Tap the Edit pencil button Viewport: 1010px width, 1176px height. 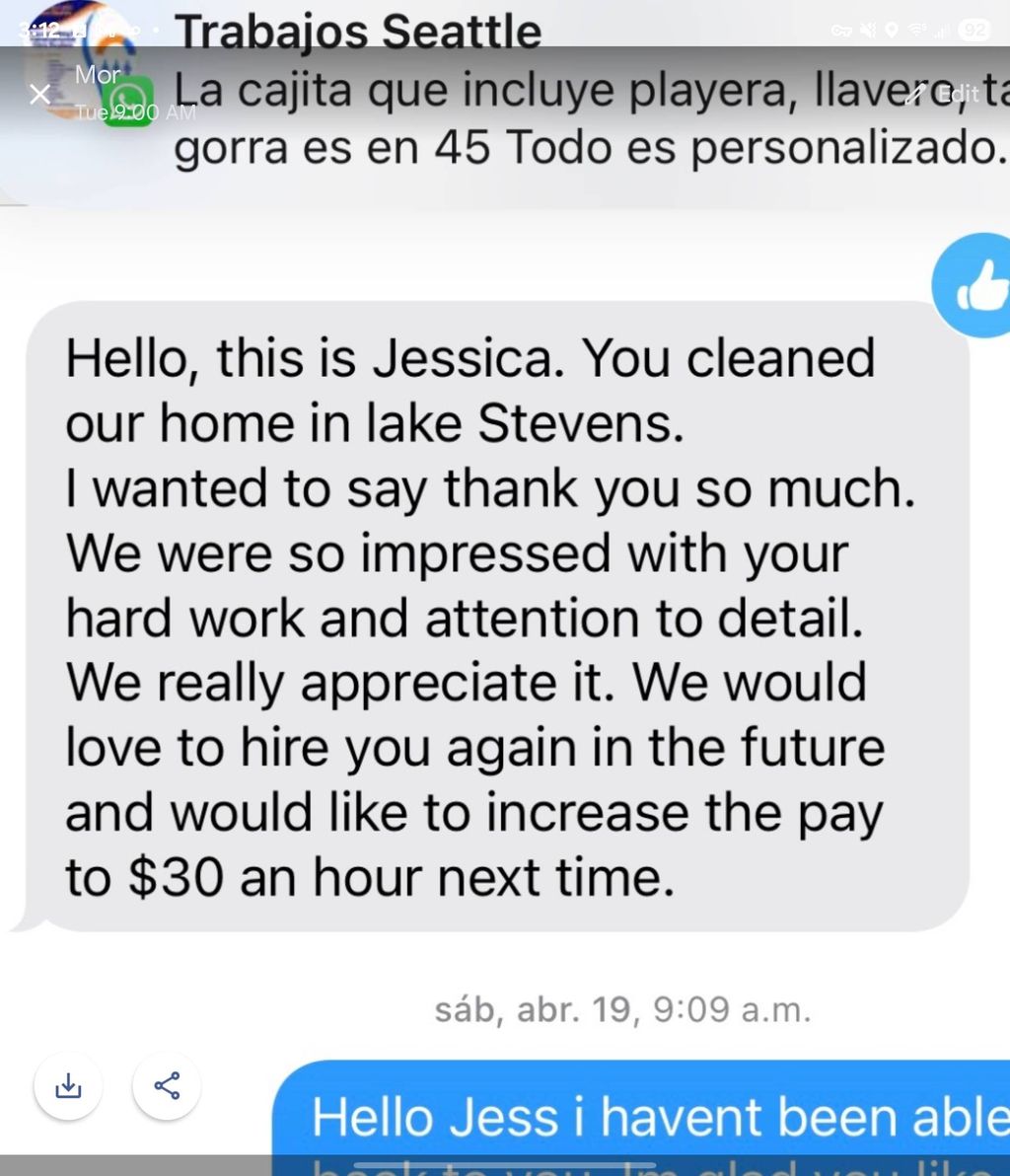click(x=944, y=94)
